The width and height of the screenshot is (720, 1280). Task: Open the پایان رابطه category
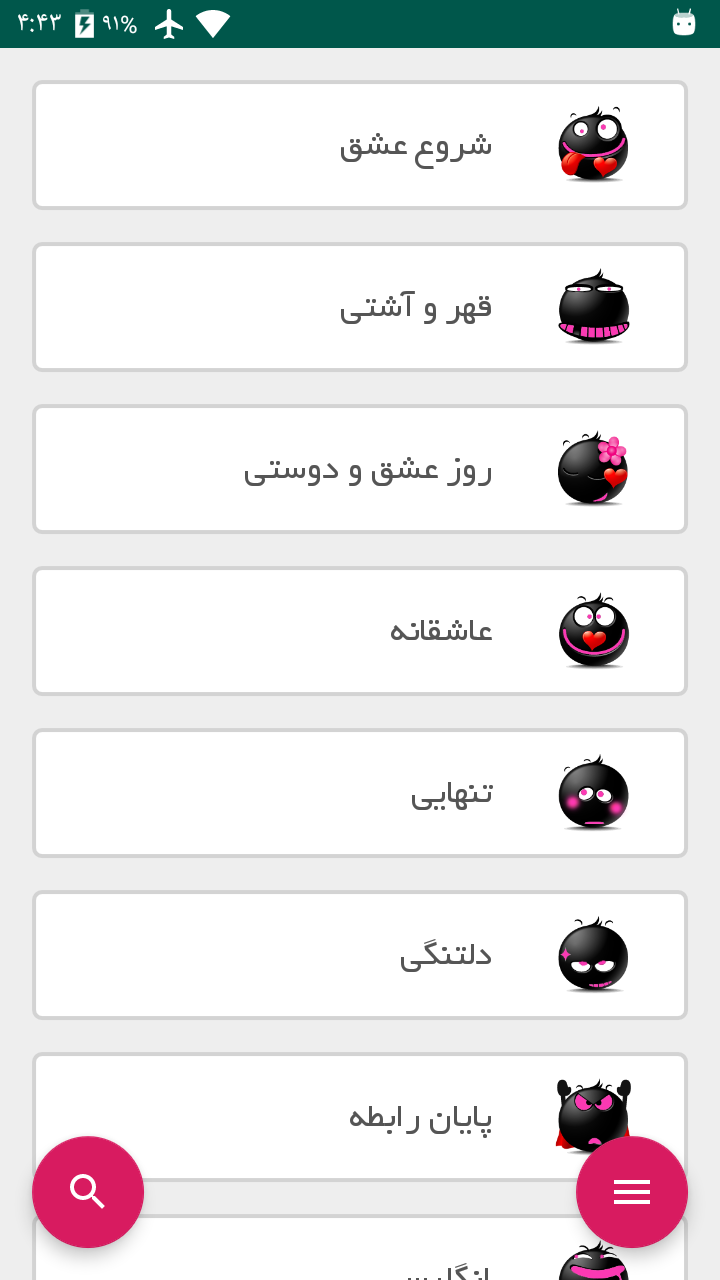pyautogui.click(x=360, y=1112)
